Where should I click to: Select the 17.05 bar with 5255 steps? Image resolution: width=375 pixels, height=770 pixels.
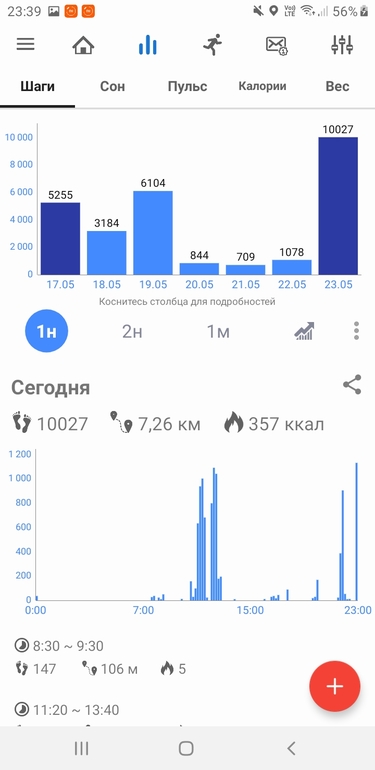pyautogui.click(x=60, y=239)
